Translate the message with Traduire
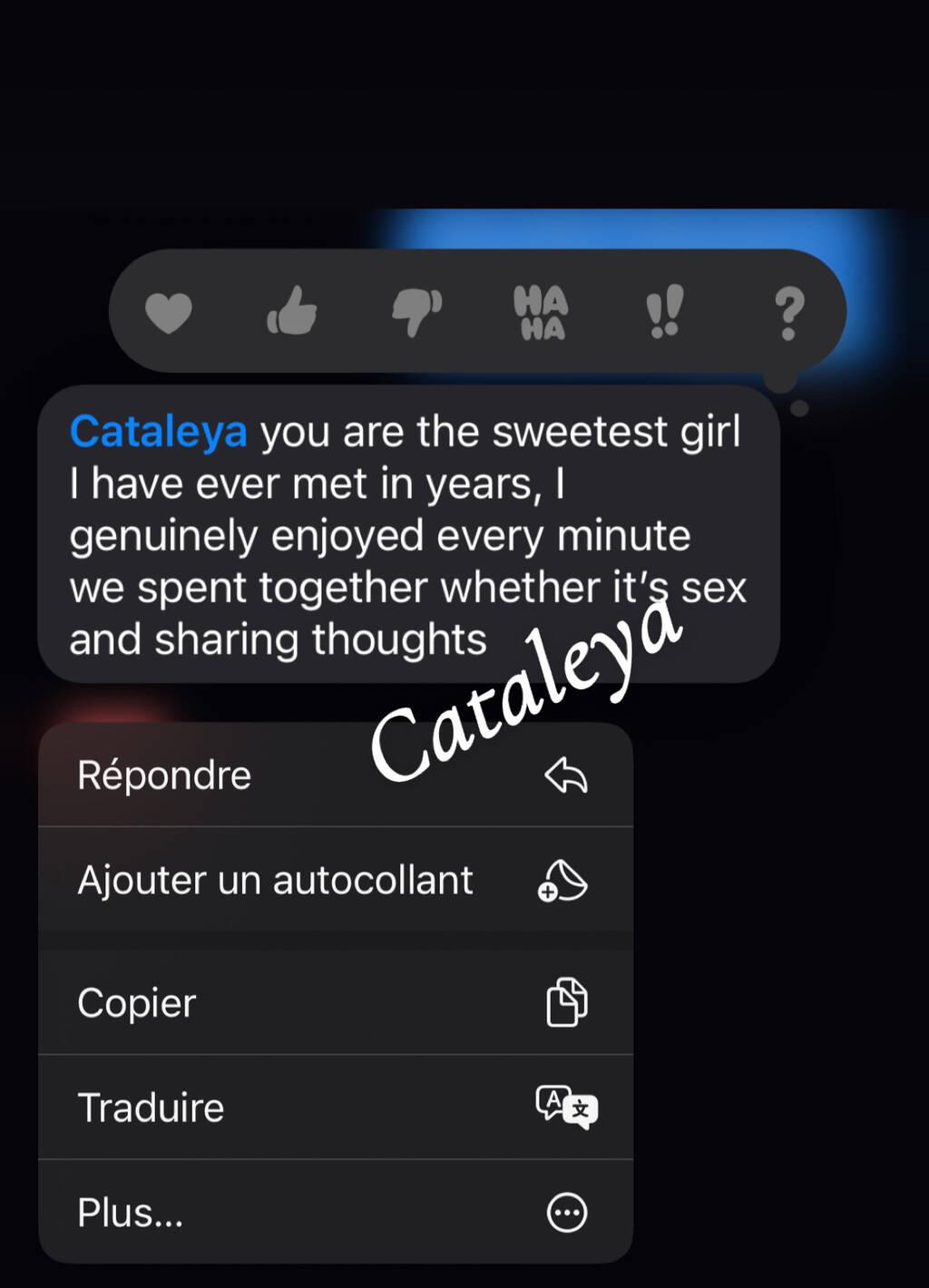The width and height of the screenshot is (929, 1288). coord(335,1107)
